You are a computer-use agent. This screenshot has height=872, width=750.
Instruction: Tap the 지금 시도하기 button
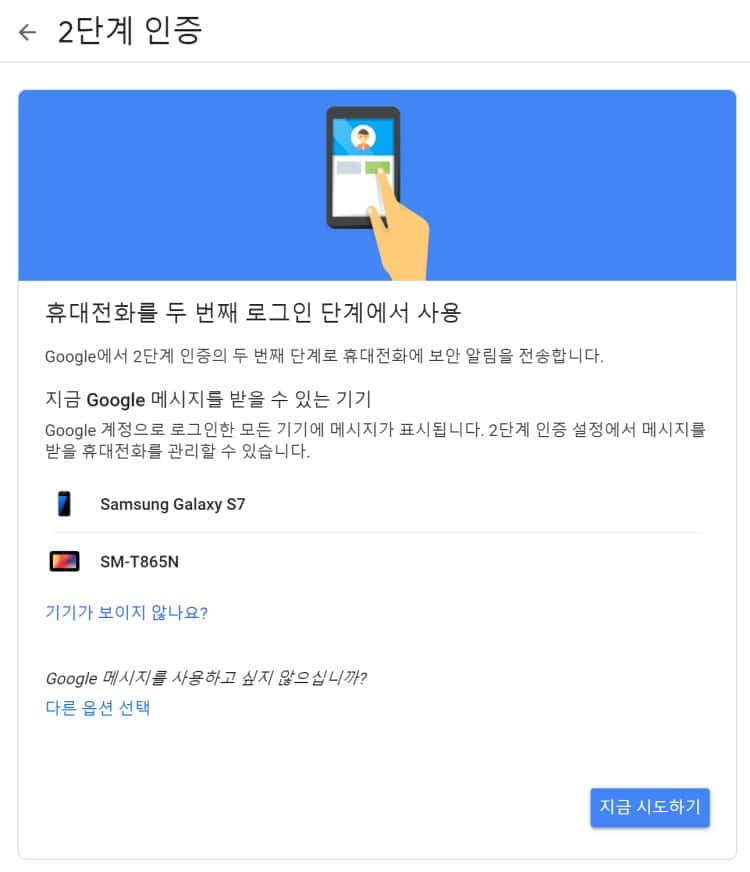[649, 806]
